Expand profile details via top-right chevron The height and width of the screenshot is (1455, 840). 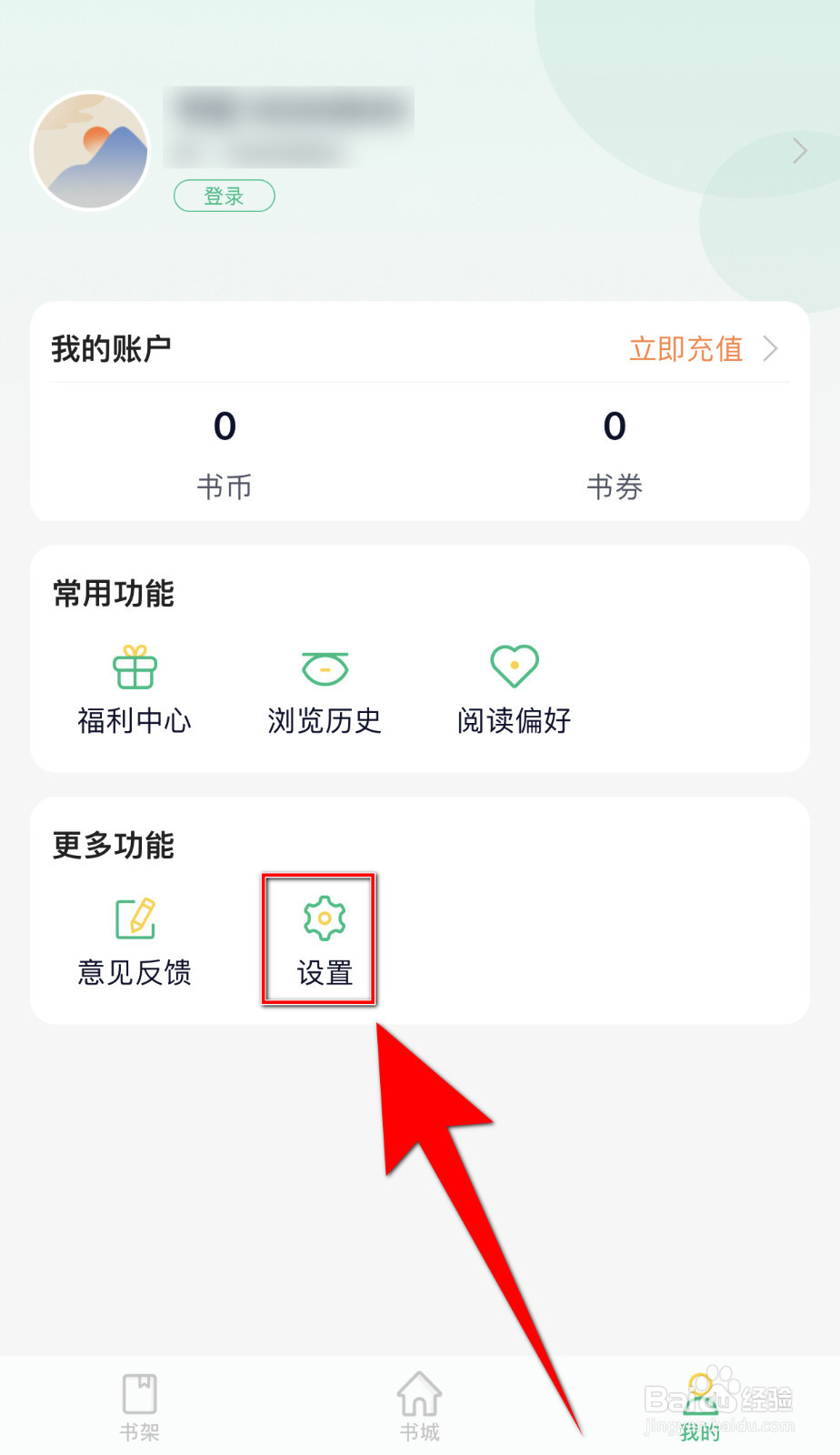[x=798, y=150]
